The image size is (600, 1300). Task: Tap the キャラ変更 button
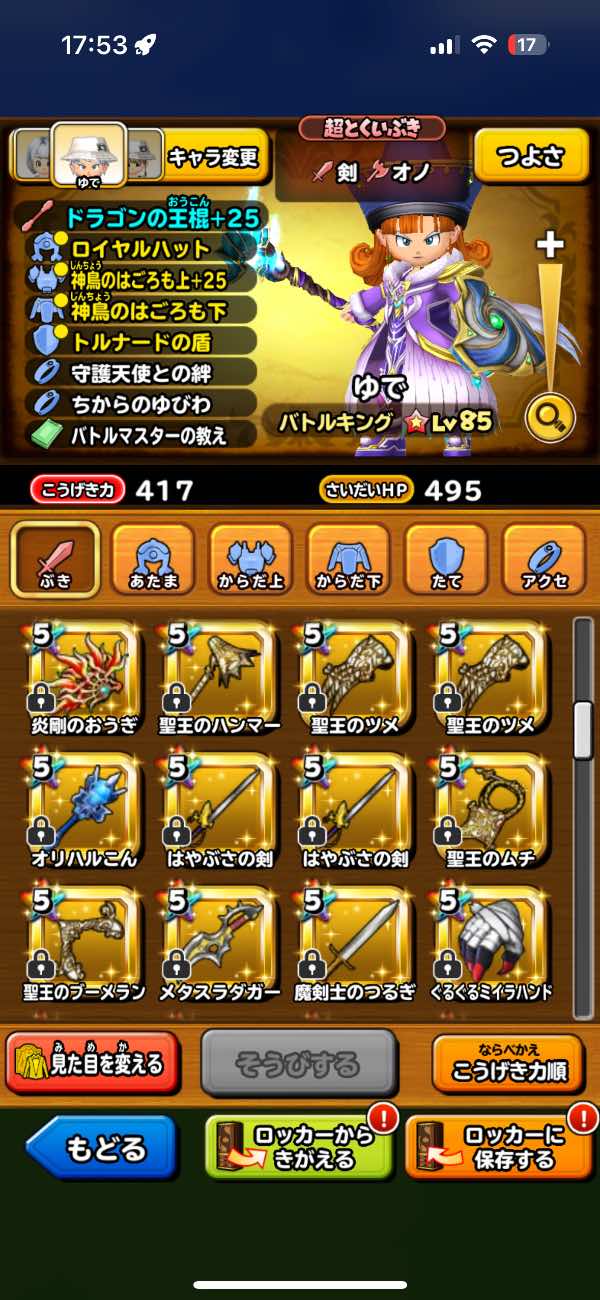(x=214, y=157)
